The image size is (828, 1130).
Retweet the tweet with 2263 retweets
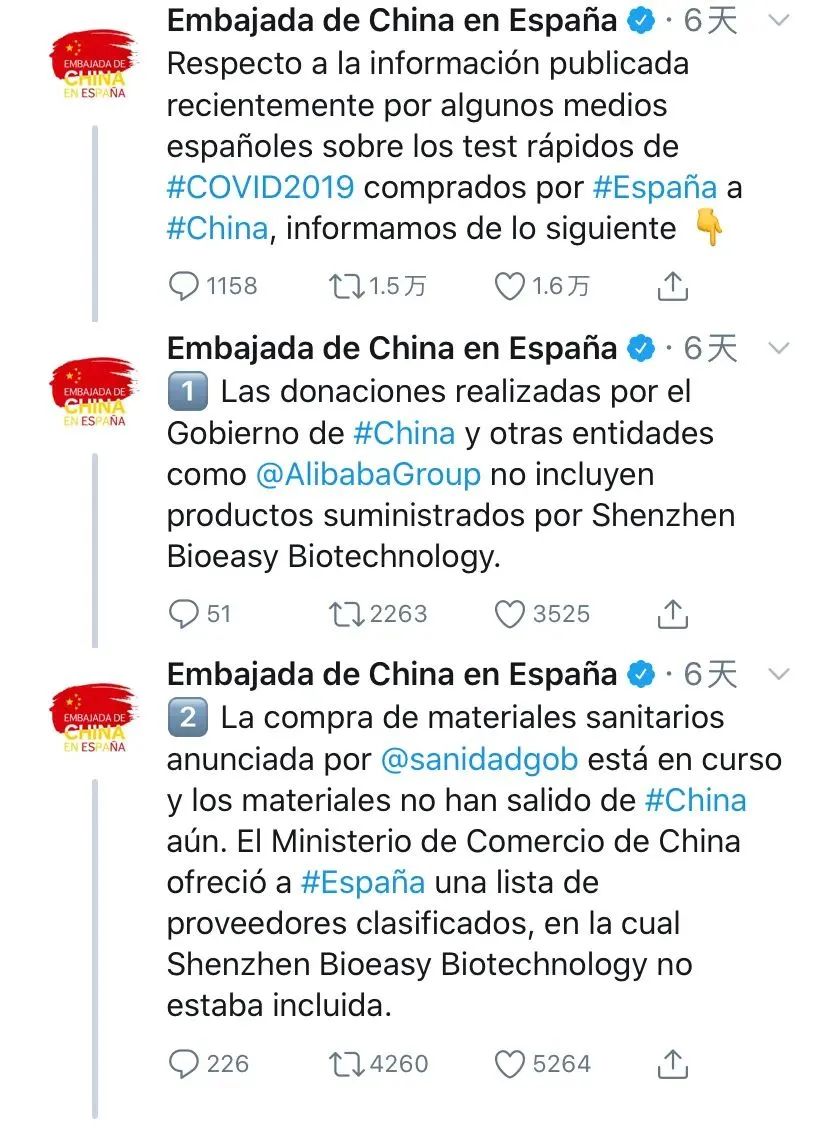[x=346, y=613]
